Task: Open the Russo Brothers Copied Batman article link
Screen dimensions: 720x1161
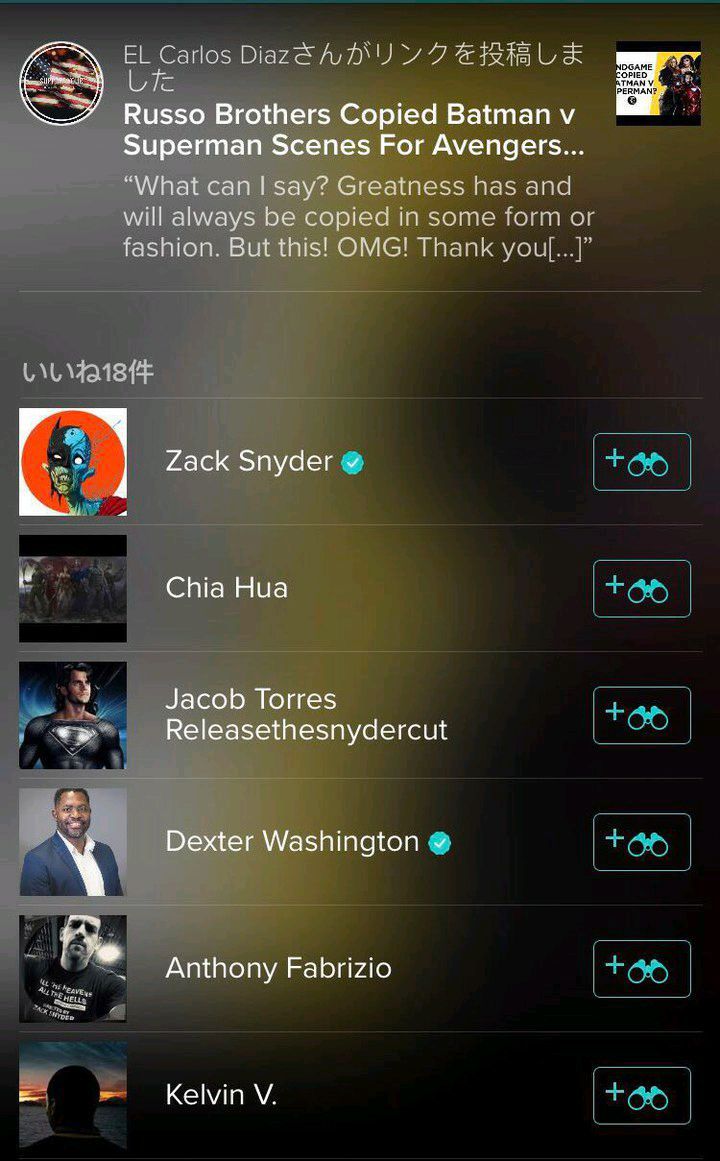Action: point(353,130)
